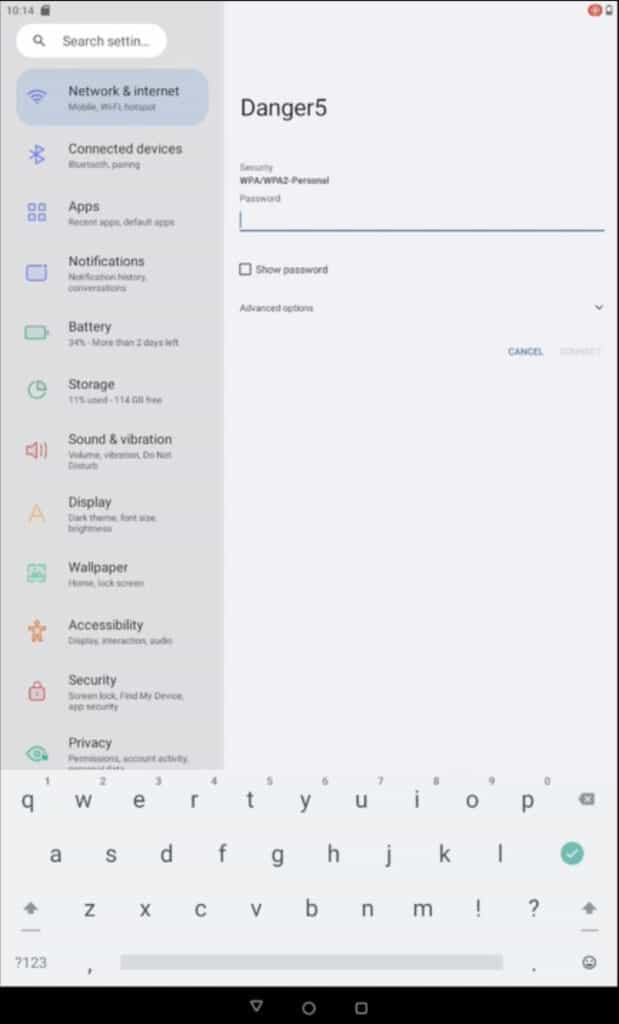The height and width of the screenshot is (1024, 619).
Task: Open the Search settings box
Action: click(92, 41)
